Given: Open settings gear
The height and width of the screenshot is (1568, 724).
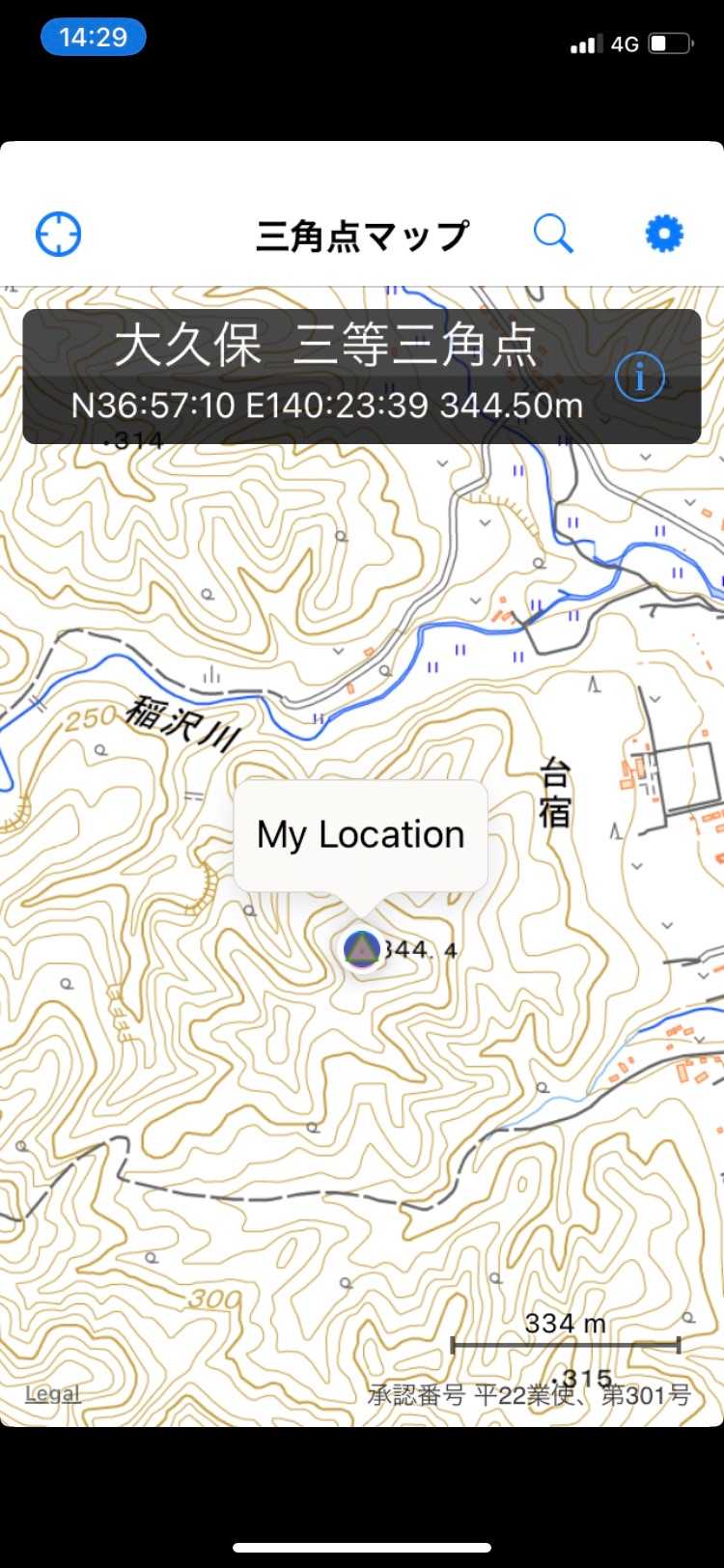Looking at the screenshot, I should pyautogui.click(x=664, y=234).
